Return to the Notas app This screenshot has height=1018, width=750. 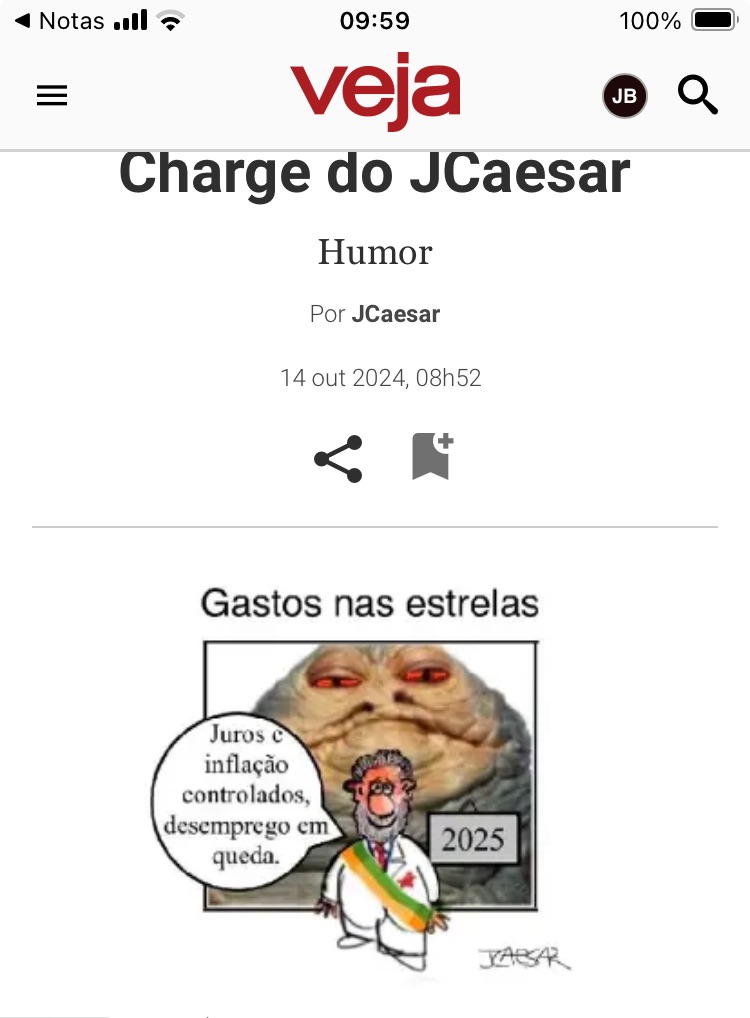pyautogui.click(x=60, y=20)
